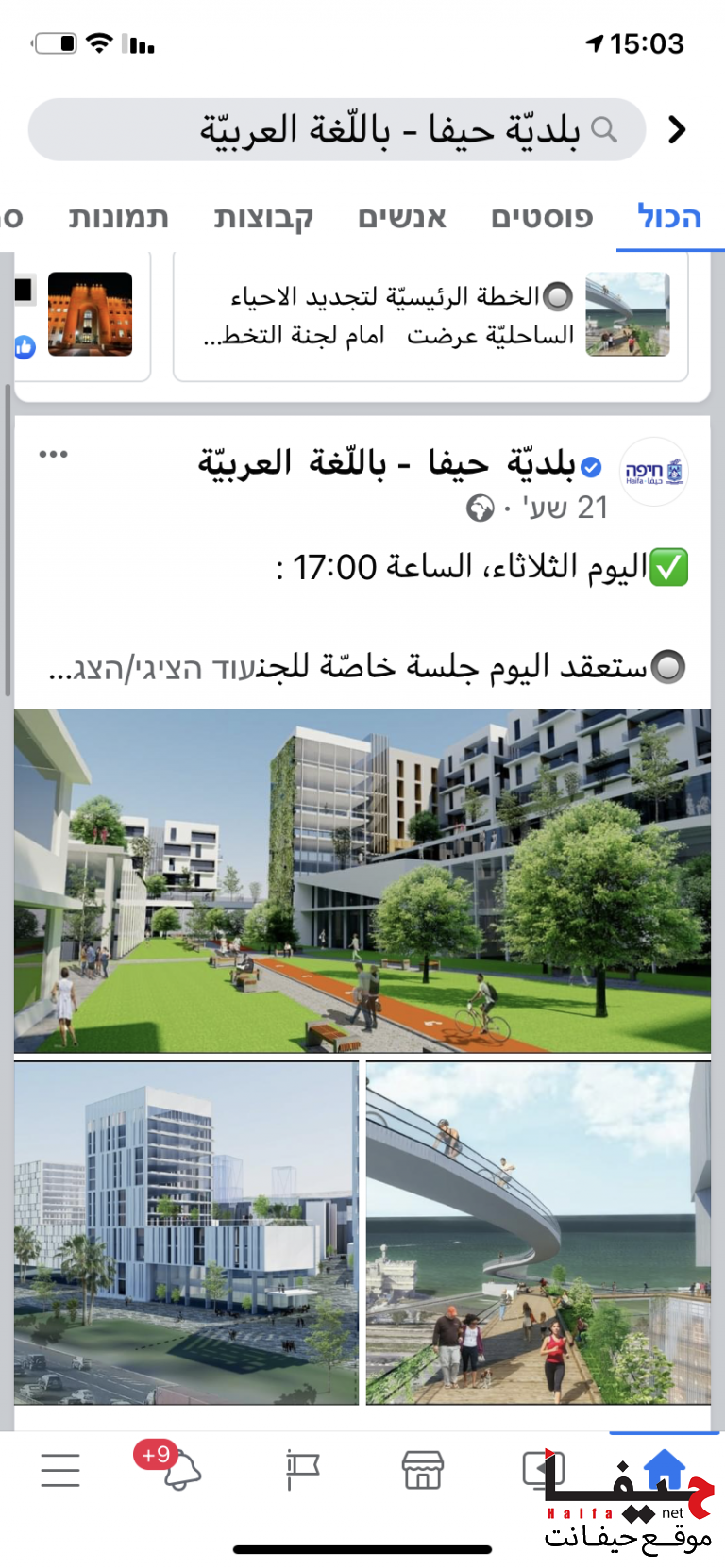Image resolution: width=725 pixels, height=1568 pixels.
Task: Open the notifications bell with +9 badge
Action: [x=179, y=1470]
